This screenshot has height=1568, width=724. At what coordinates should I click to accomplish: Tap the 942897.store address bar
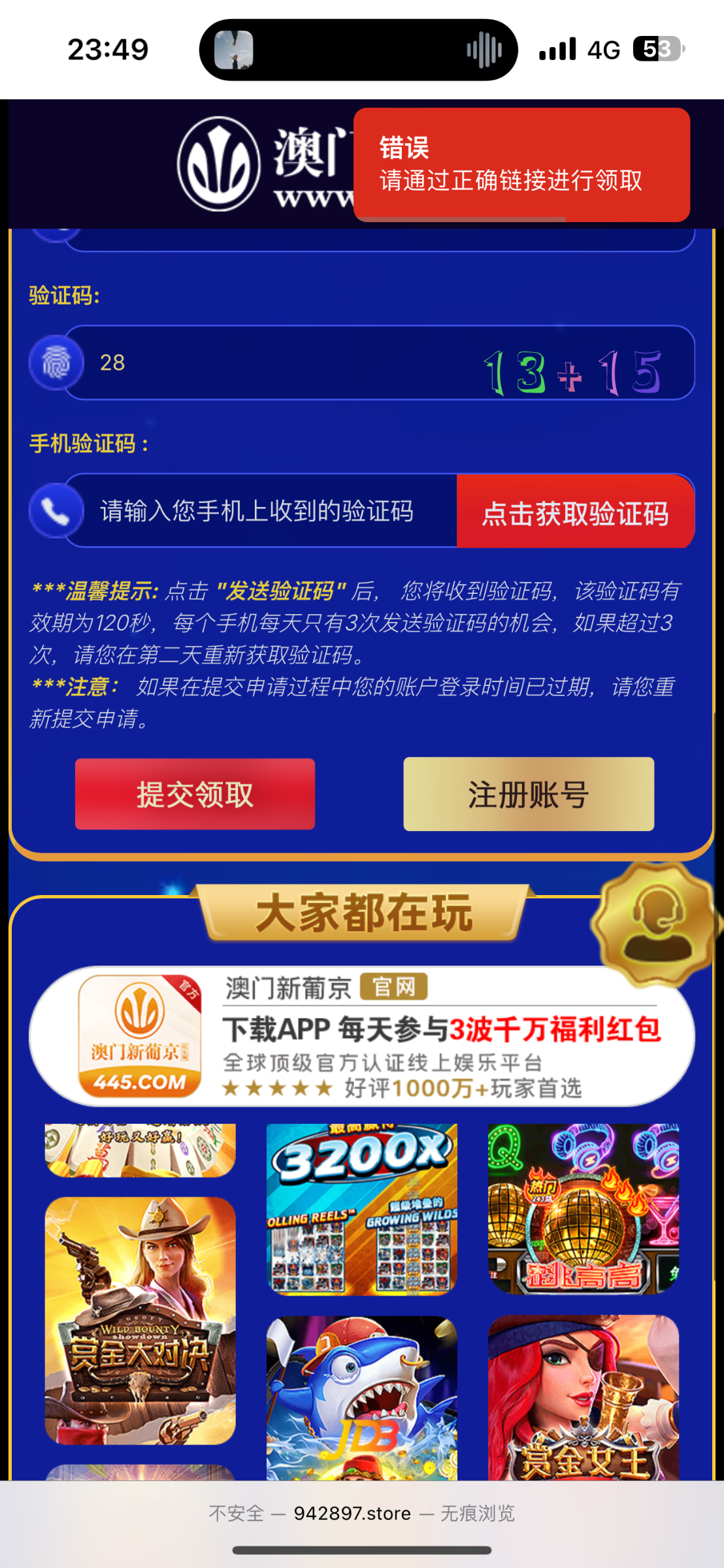361,1513
